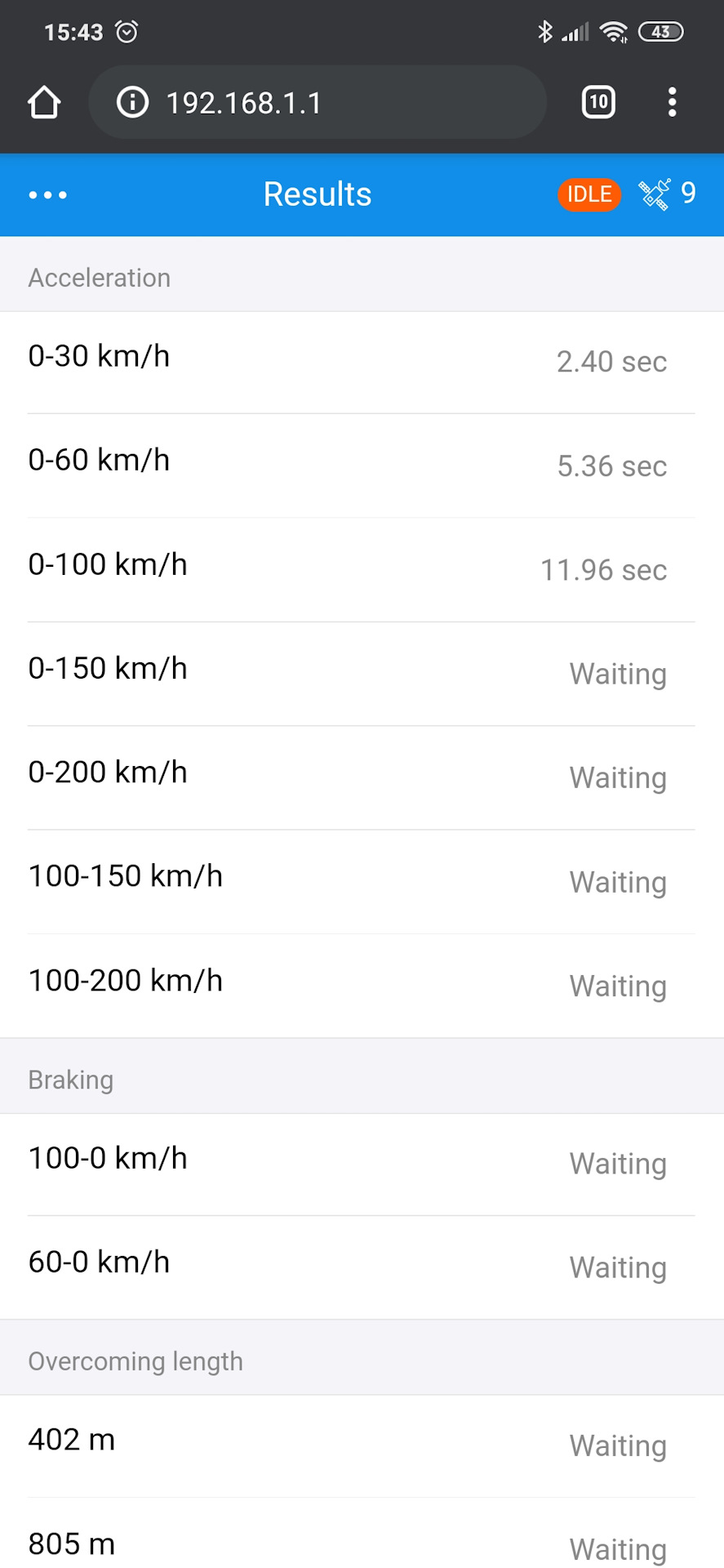Image resolution: width=724 pixels, height=1568 pixels.
Task: Open the 0-30 km/h result row
Action: 362,362
